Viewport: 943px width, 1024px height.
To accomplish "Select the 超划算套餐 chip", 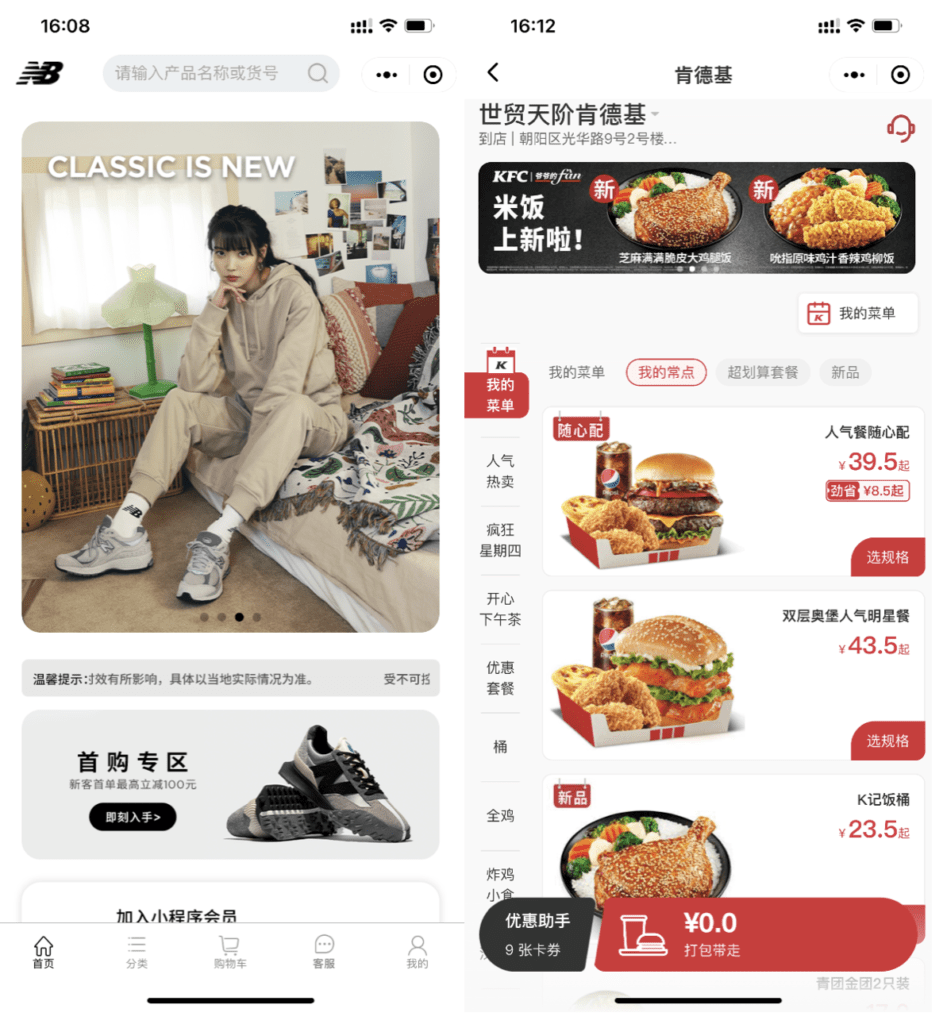I will pyautogui.click(x=762, y=372).
